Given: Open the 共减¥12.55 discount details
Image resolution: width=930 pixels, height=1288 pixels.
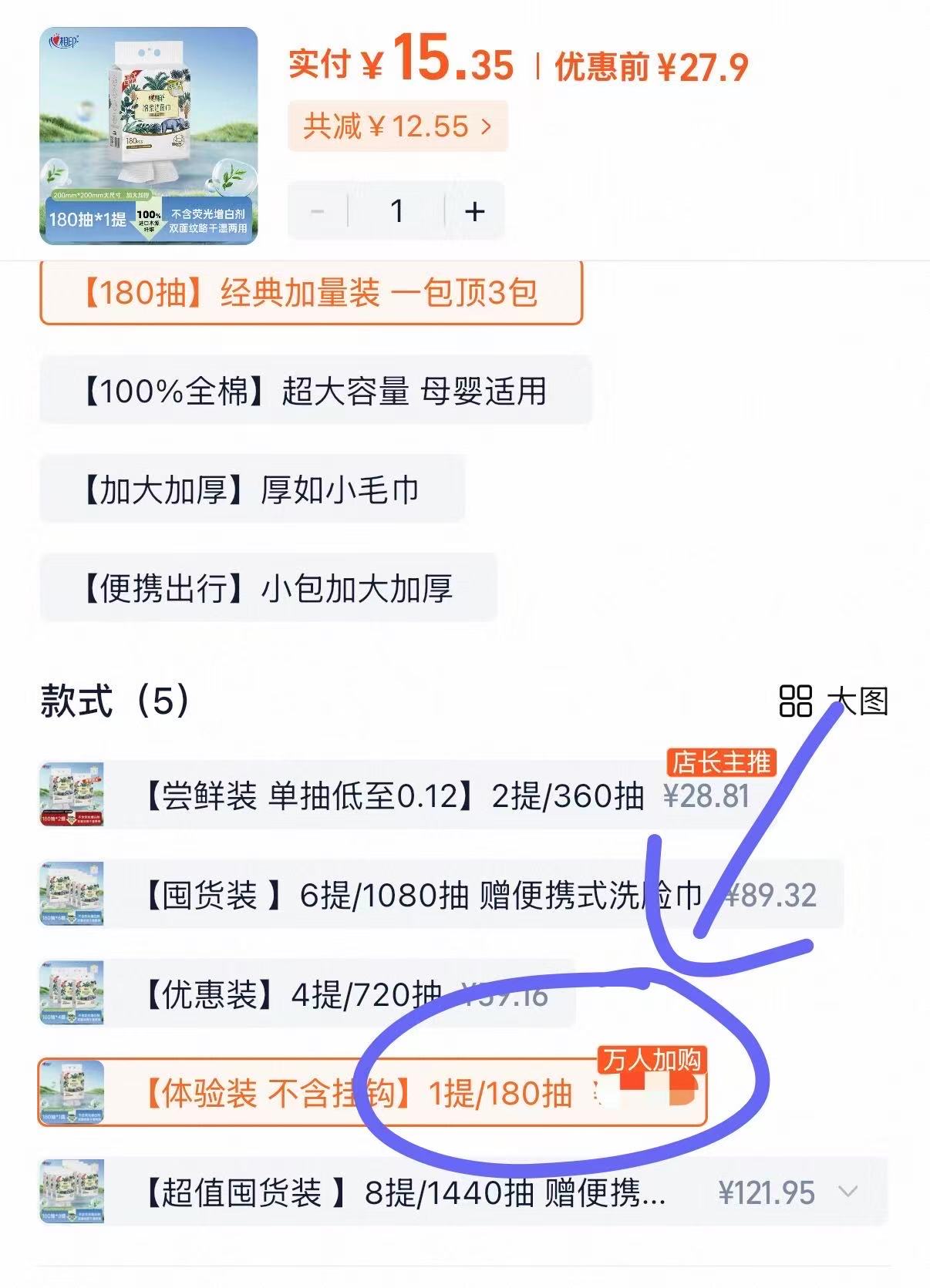Looking at the screenshot, I should [x=397, y=126].
